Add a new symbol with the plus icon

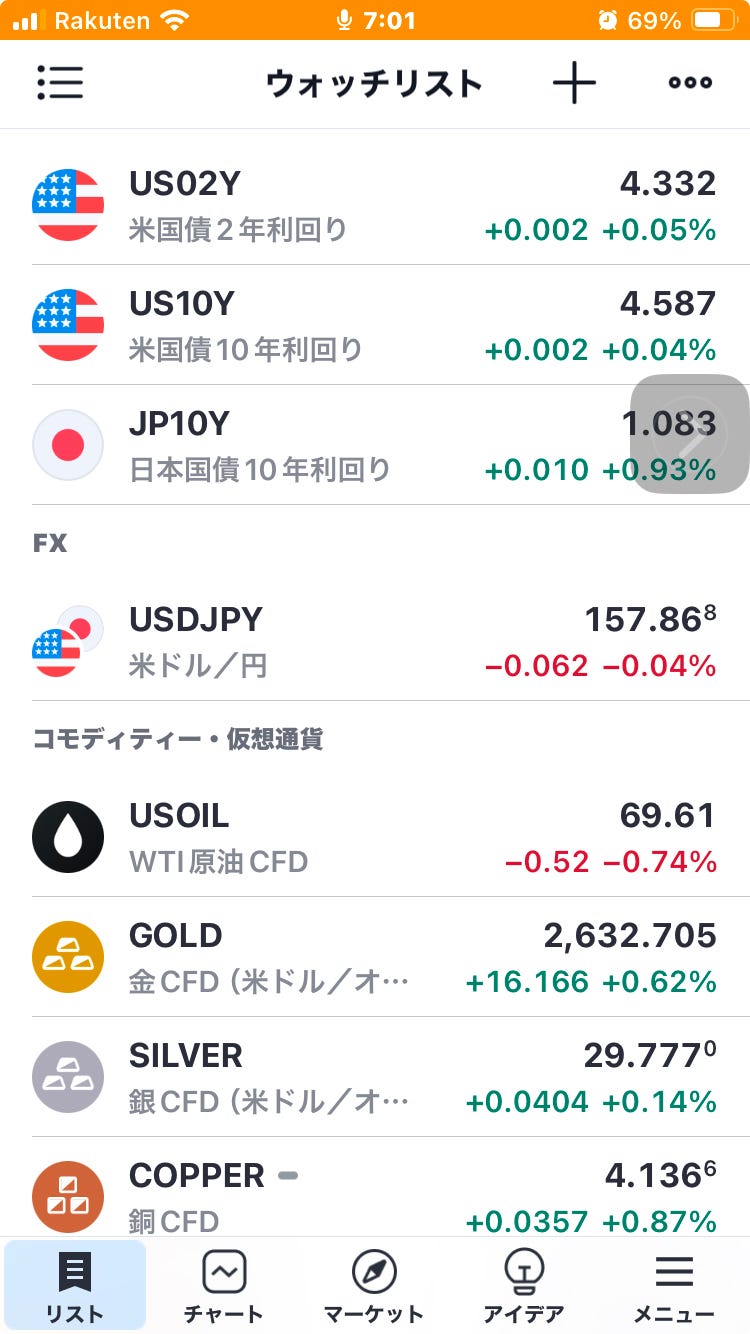click(x=574, y=83)
